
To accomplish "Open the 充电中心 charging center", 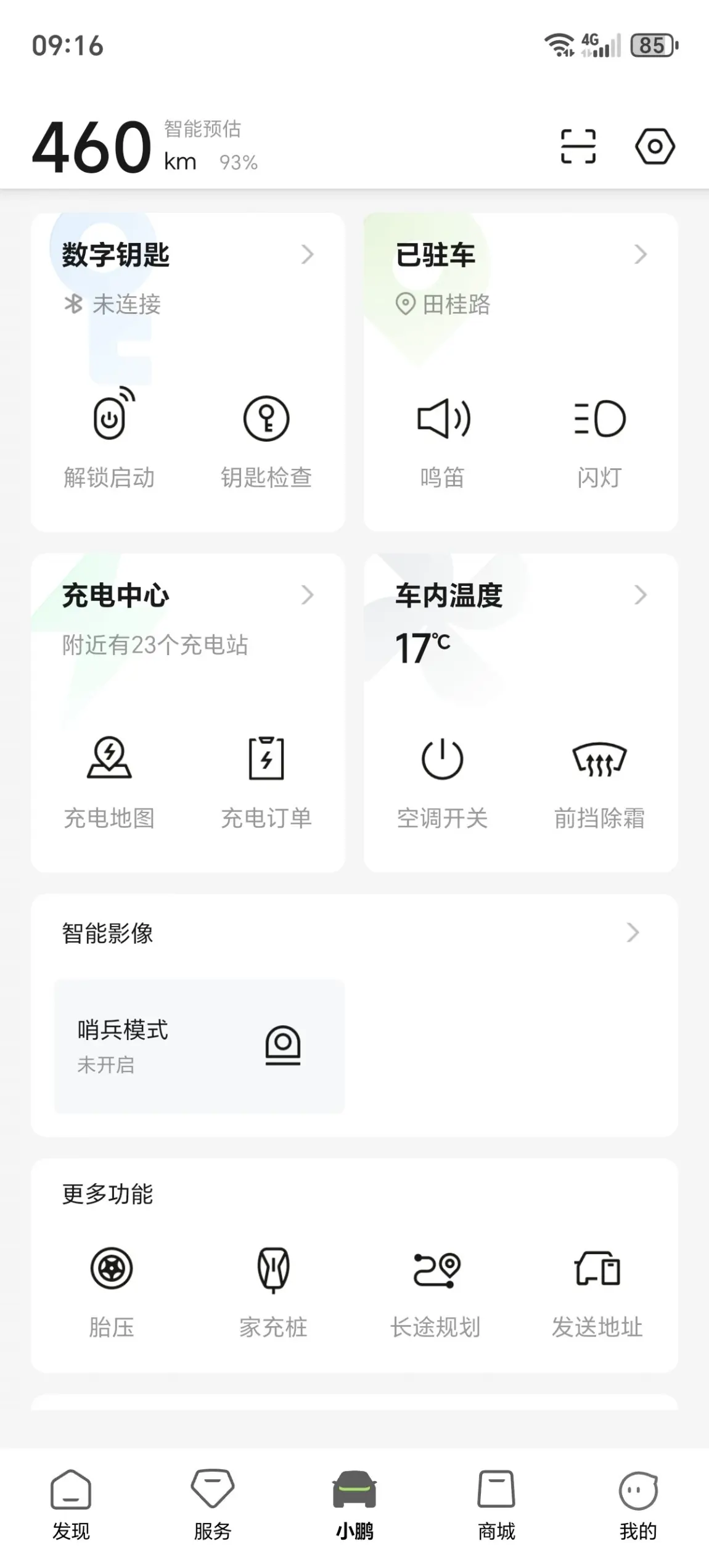I will tap(188, 595).
